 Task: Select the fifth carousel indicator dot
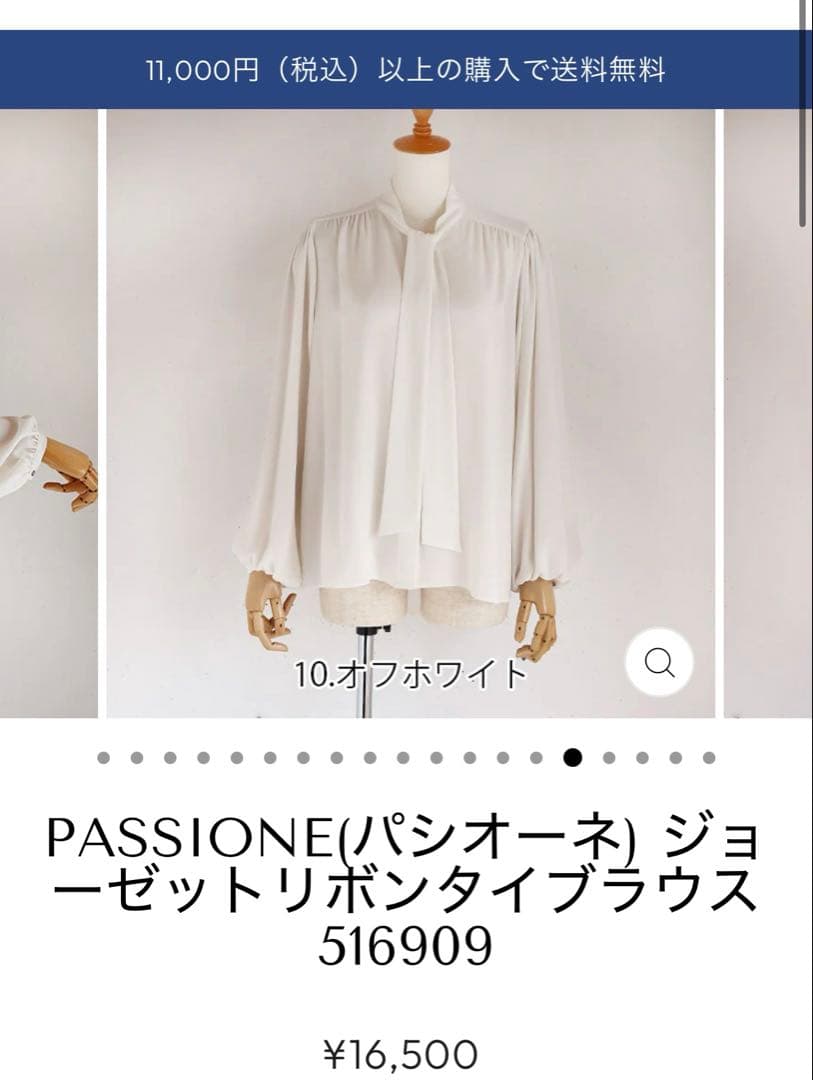[x=237, y=757]
